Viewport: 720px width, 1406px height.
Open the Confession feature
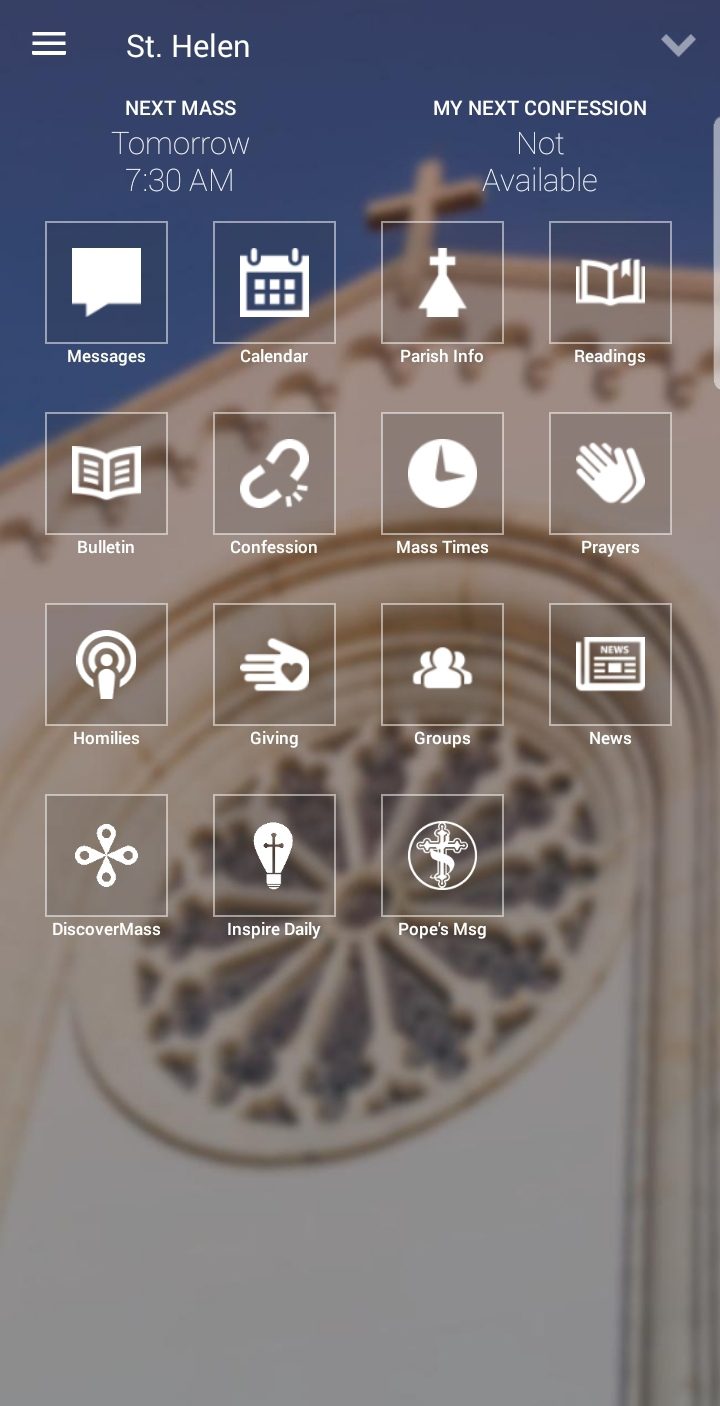tap(274, 473)
